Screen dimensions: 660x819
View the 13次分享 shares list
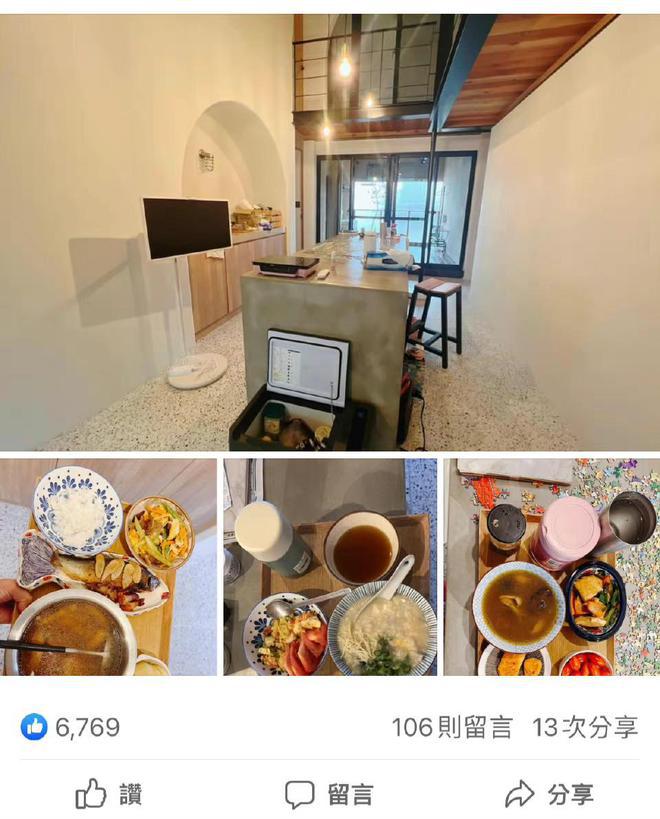585,727
